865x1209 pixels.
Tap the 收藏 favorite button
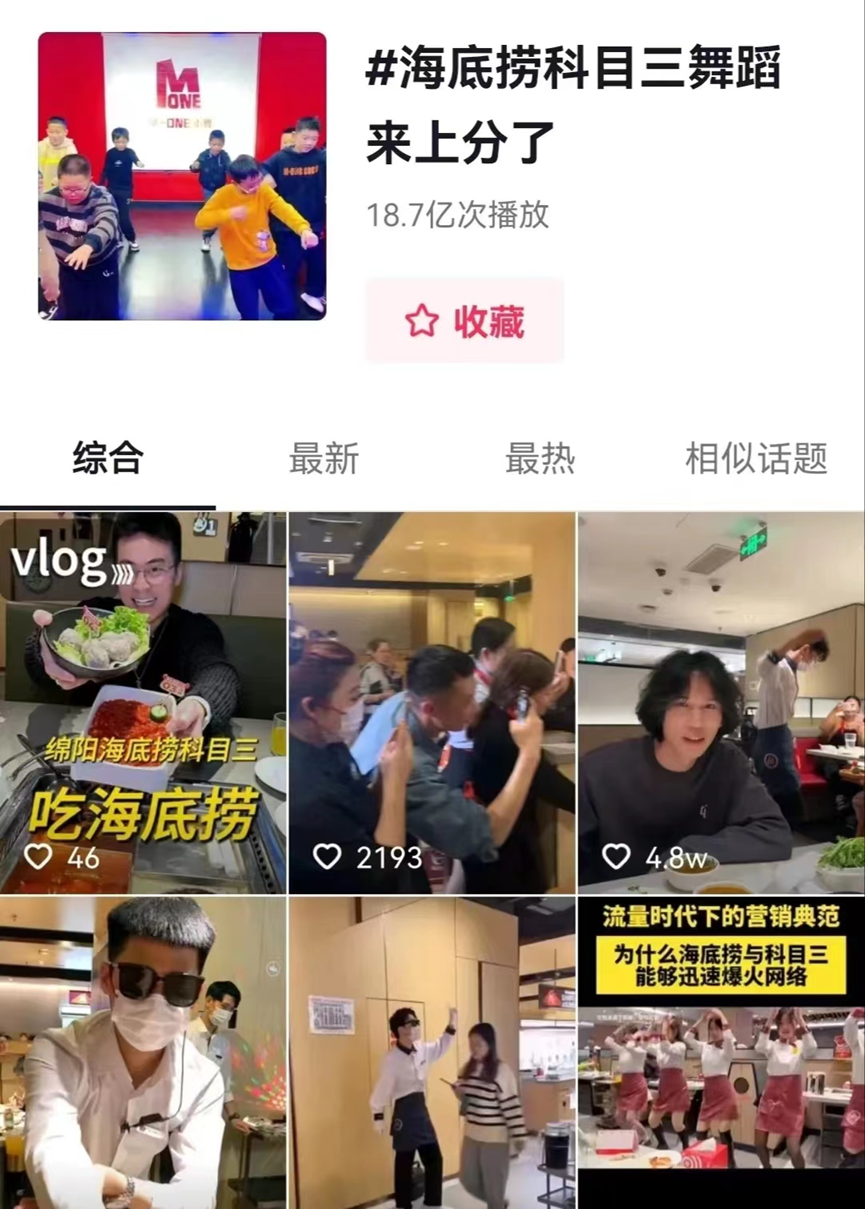464,321
